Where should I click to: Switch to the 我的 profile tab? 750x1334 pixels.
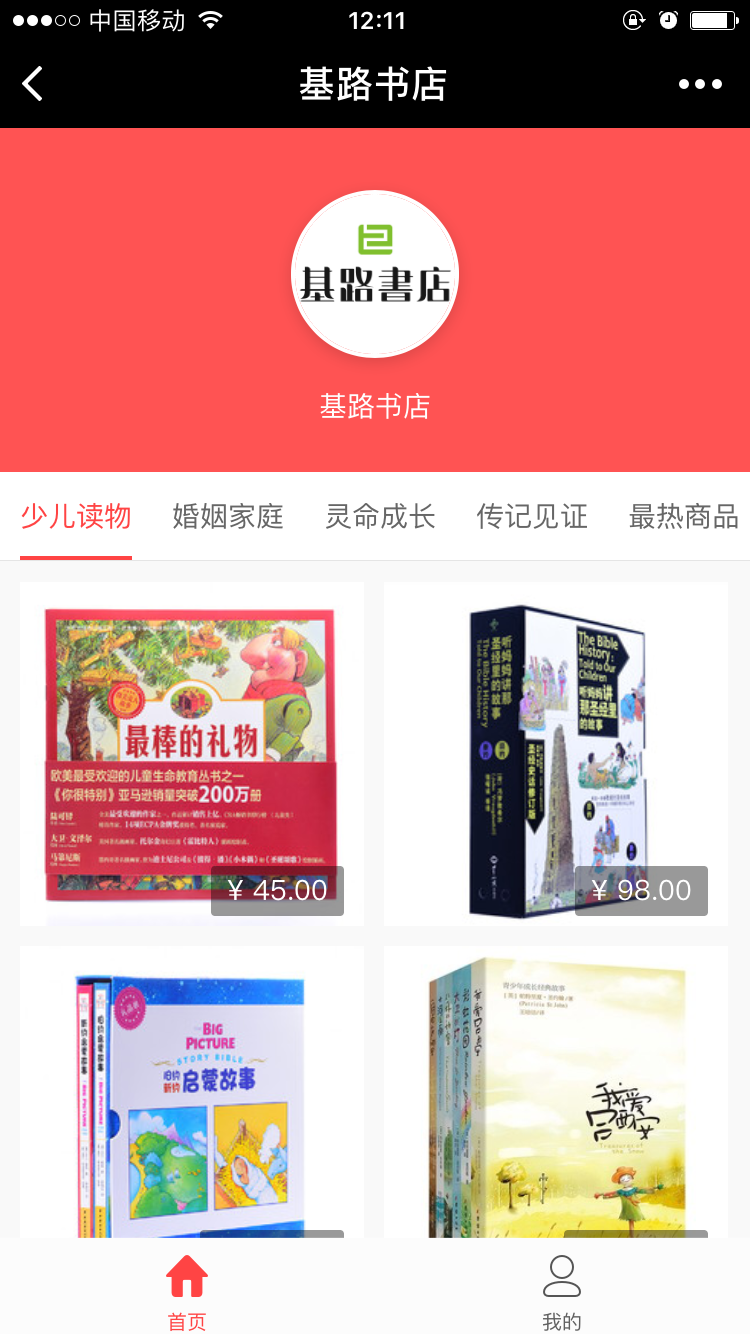[562, 1292]
